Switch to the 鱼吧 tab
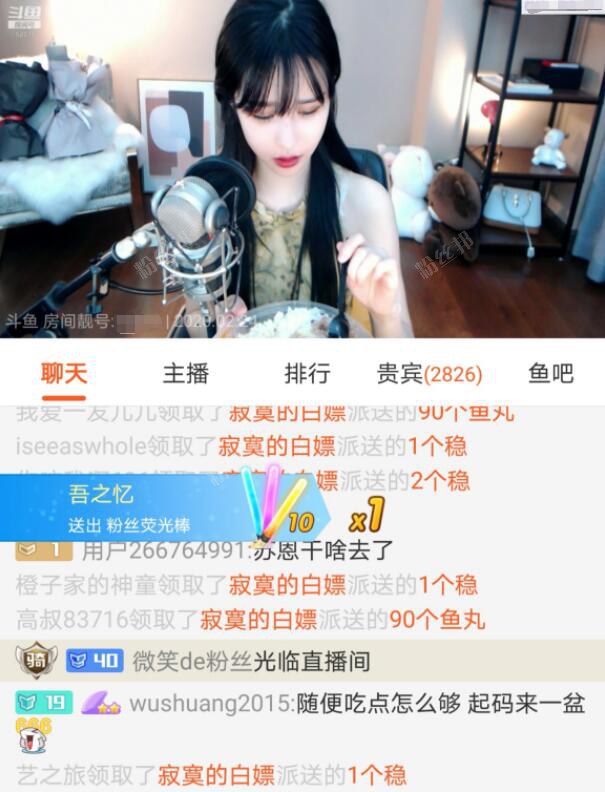605x792 pixels. pyautogui.click(x=550, y=374)
